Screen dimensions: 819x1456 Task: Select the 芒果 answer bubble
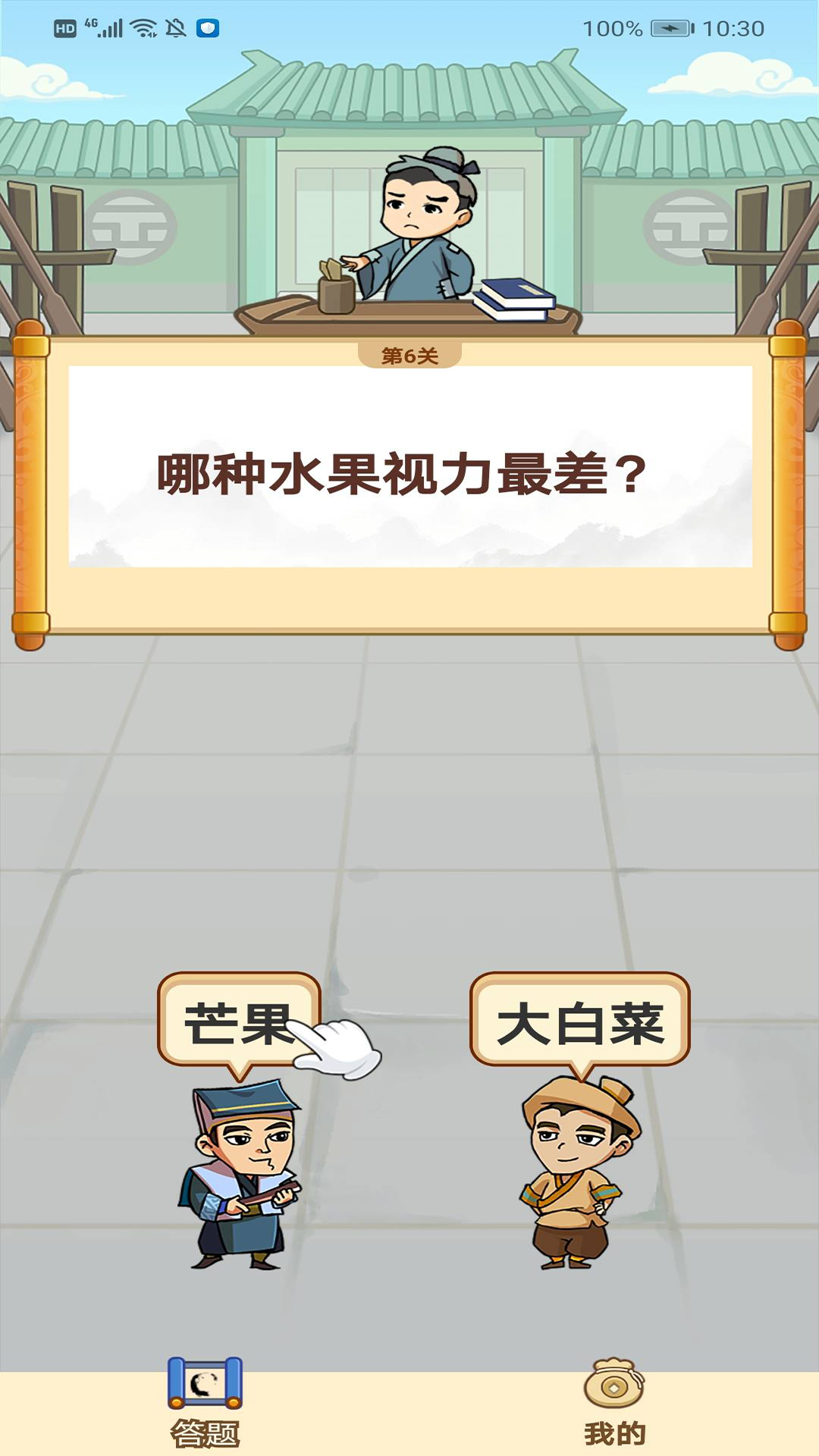tap(235, 1016)
